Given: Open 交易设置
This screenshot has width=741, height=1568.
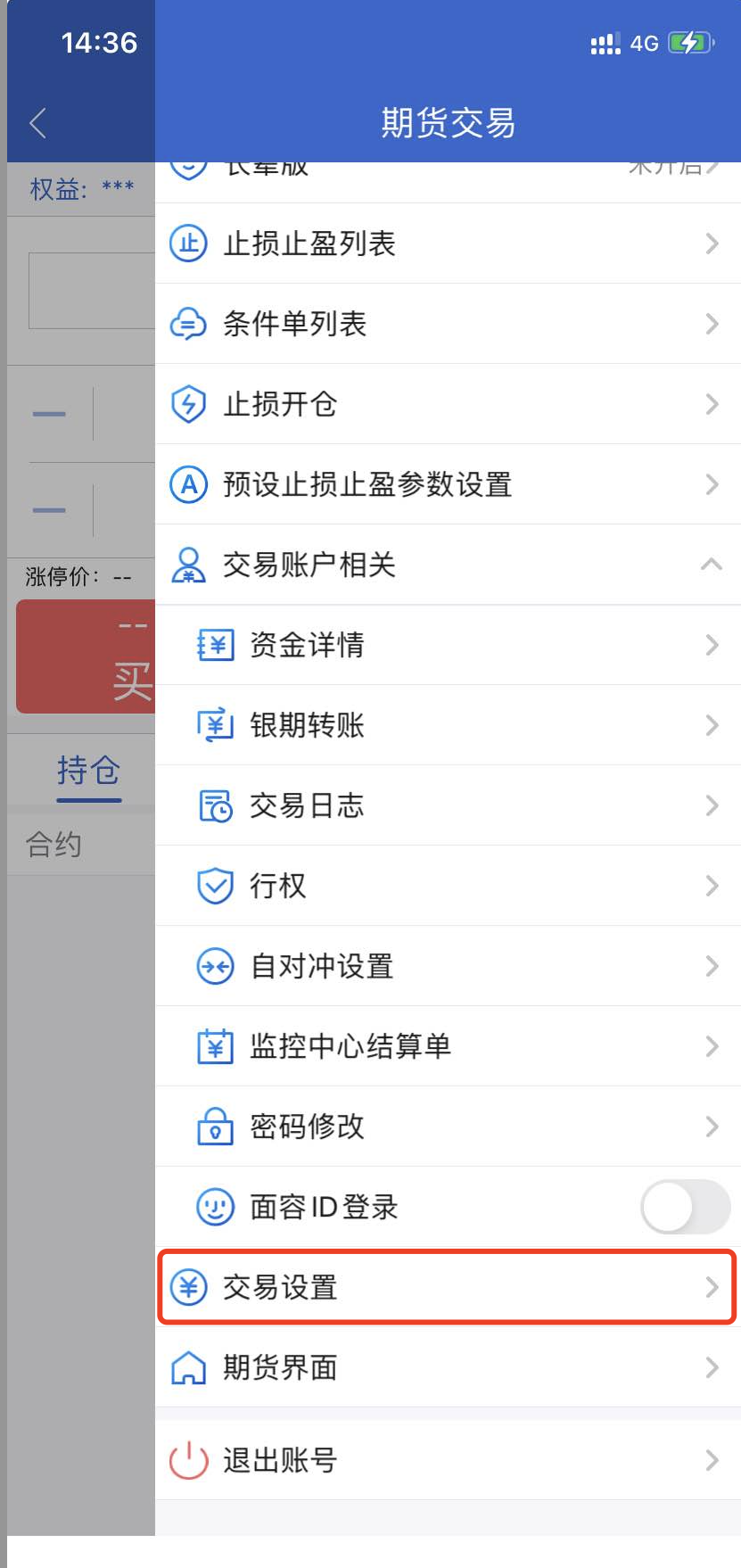Looking at the screenshot, I should coord(446,1287).
